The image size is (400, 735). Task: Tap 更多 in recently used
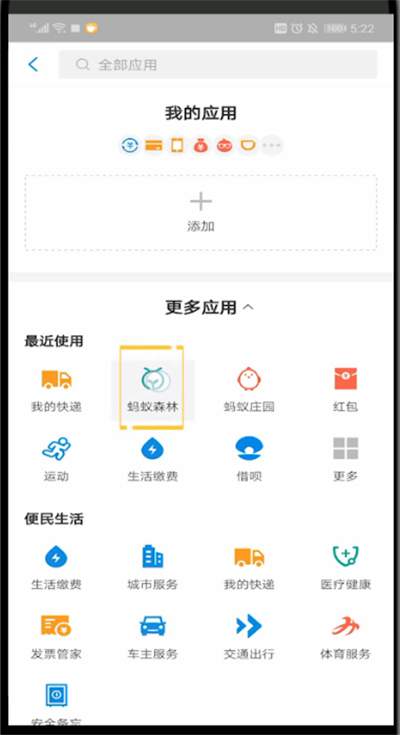(x=346, y=459)
